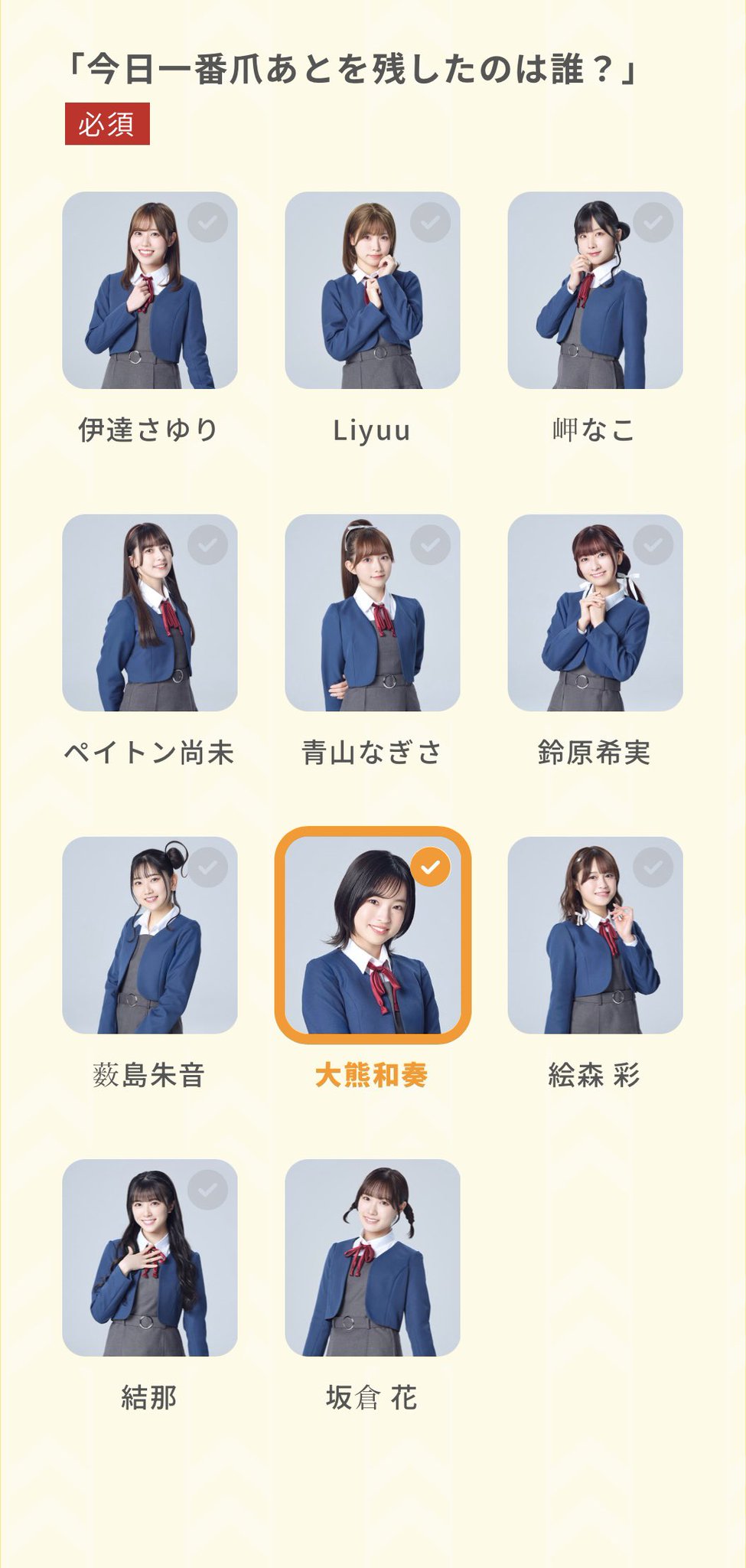Tap the highlighted 大熊和奏 card

pos(373,935)
